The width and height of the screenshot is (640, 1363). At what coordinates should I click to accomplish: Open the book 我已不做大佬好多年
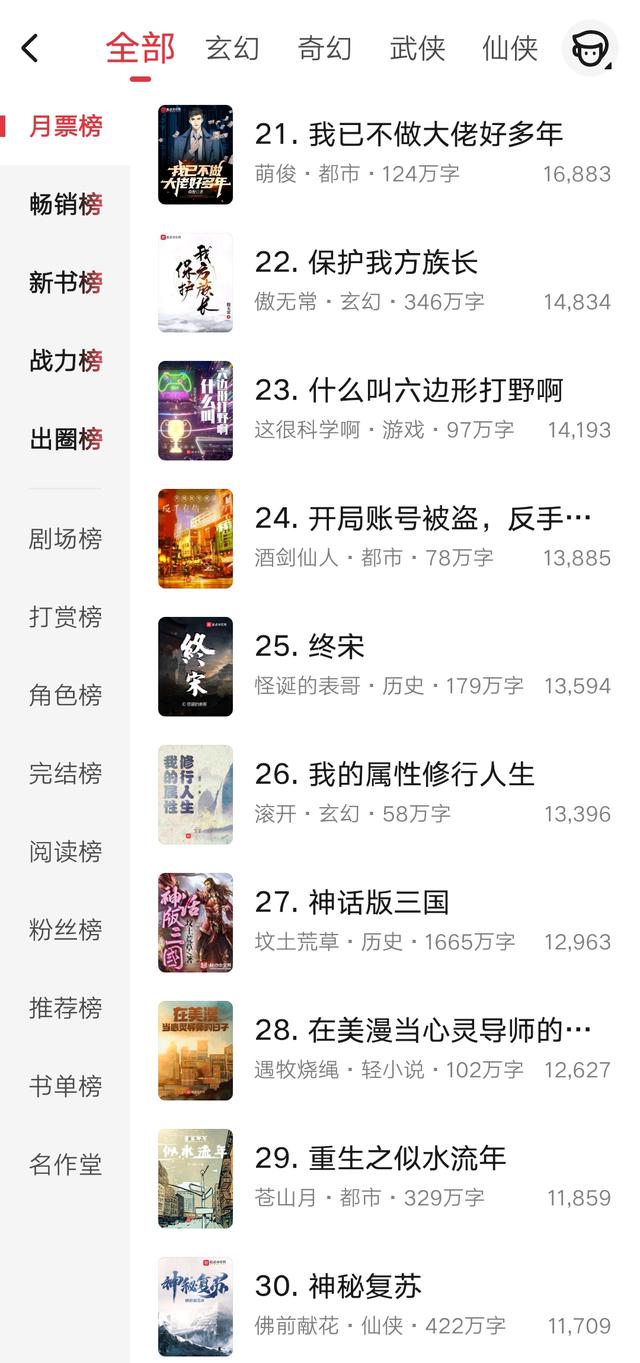(435, 134)
